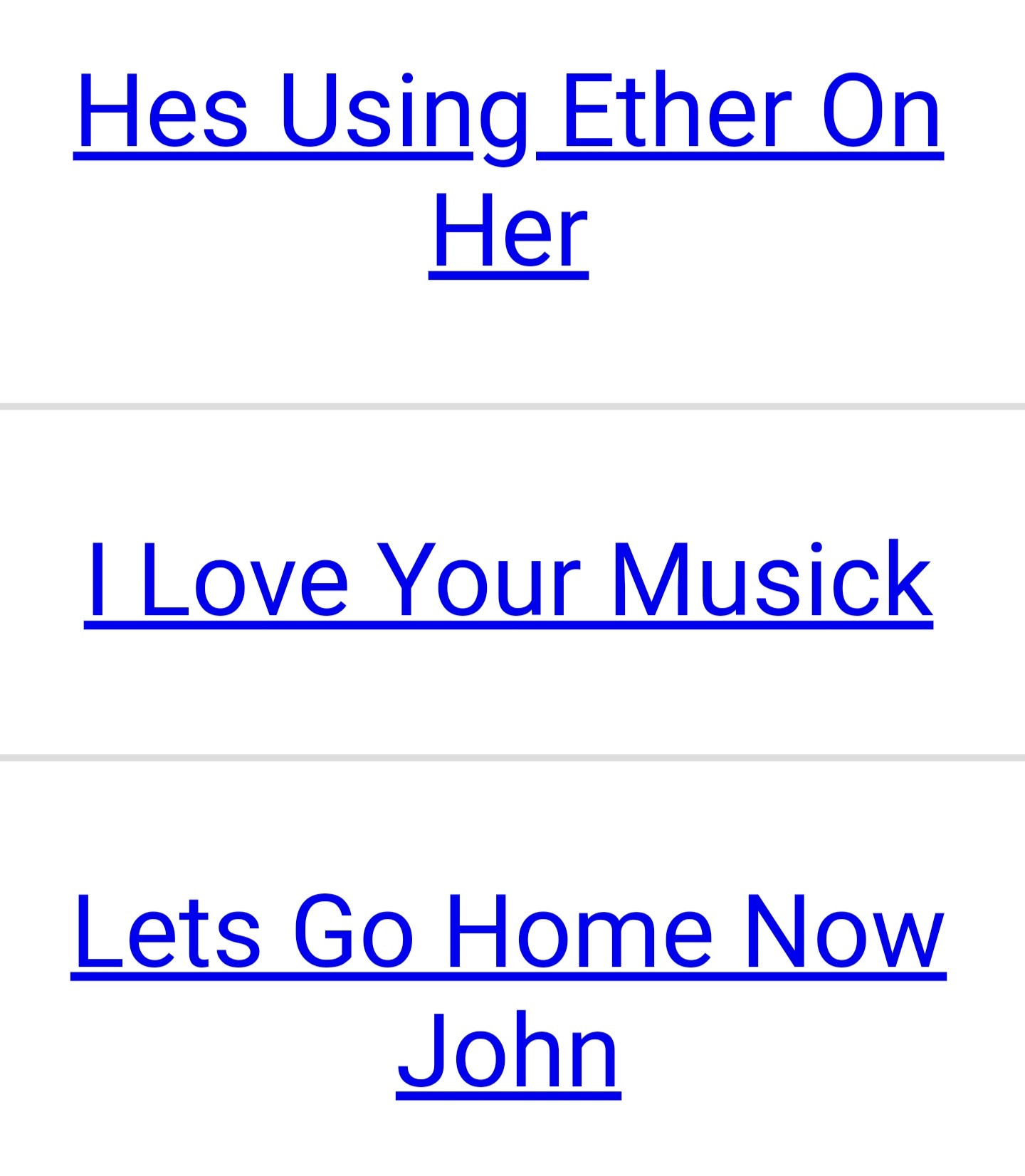Follow the Lets Go Home Now John link
Image resolution: width=1025 pixels, height=1176 pixels.
(508, 933)
